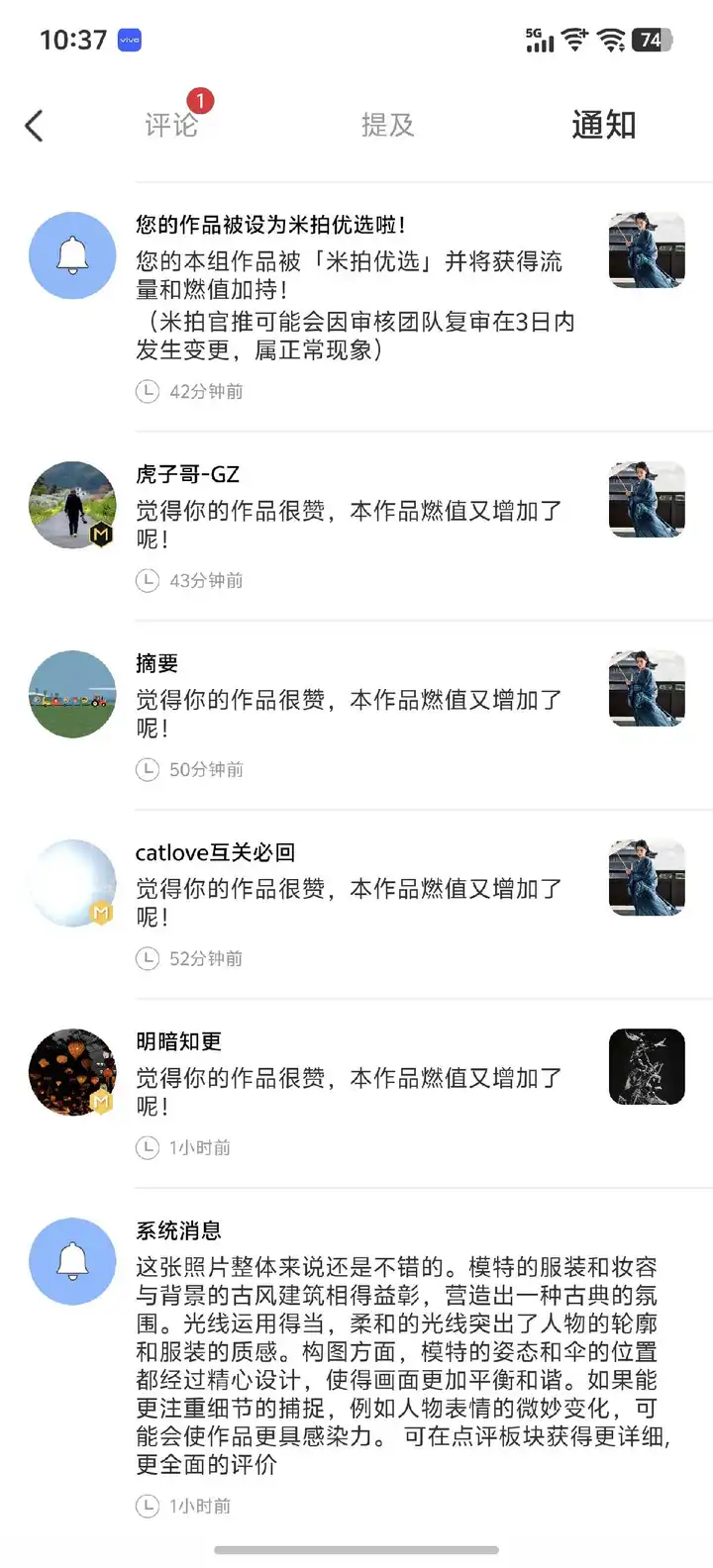Open the notification from 摘要
713x1568 pixels.
coord(349,700)
